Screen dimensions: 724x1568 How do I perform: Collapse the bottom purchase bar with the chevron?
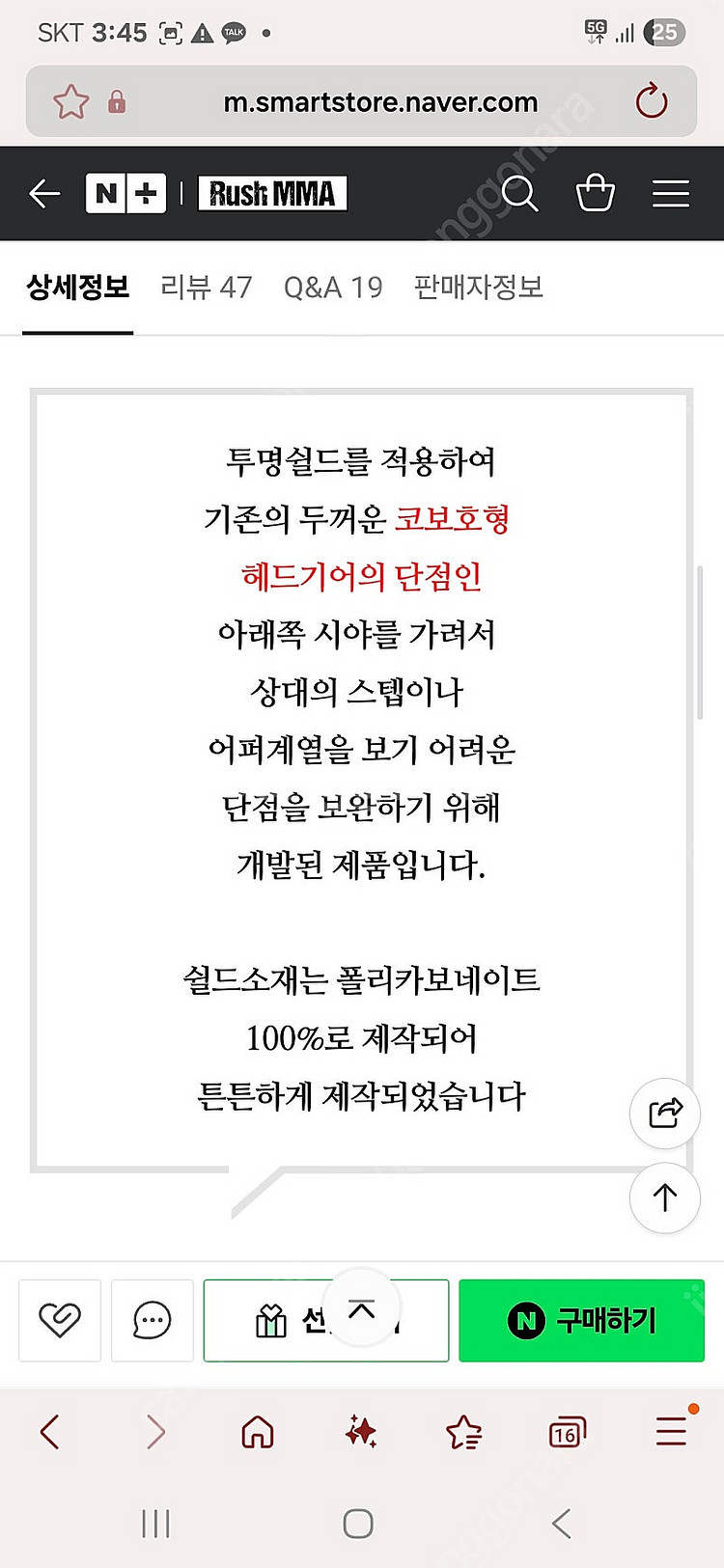click(361, 1307)
